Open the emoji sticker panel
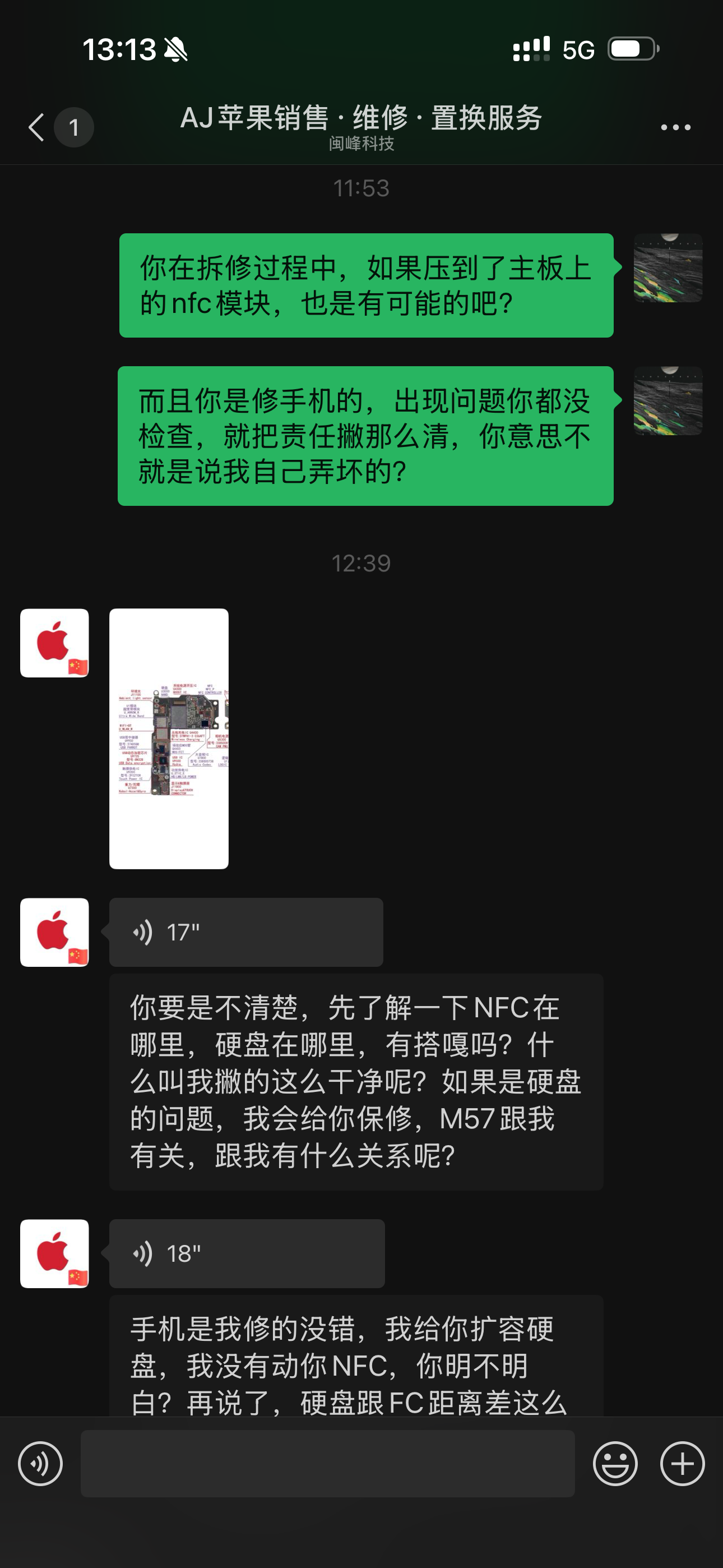The height and width of the screenshot is (1568, 723). tap(615, 1463)
